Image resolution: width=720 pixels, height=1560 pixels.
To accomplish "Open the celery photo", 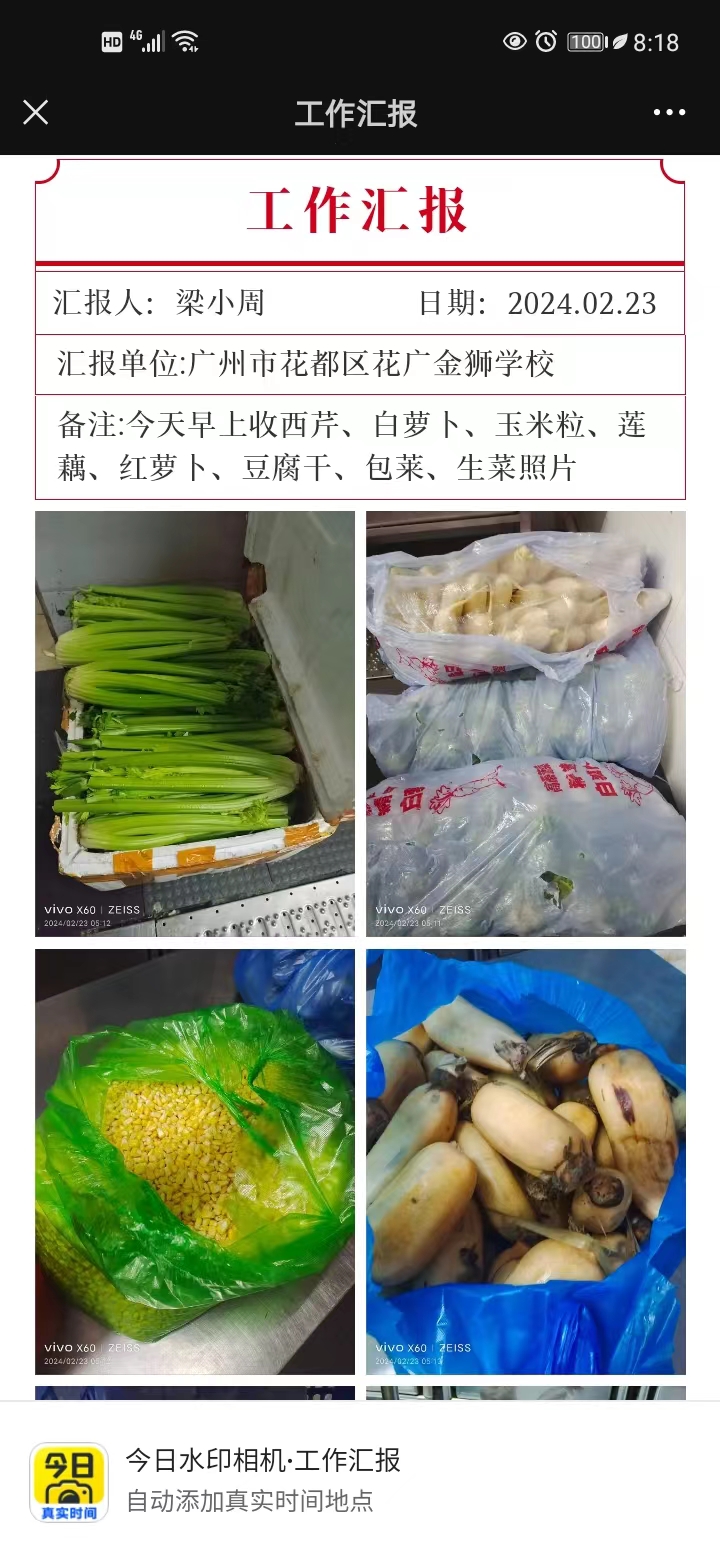I will coord(195,723).
